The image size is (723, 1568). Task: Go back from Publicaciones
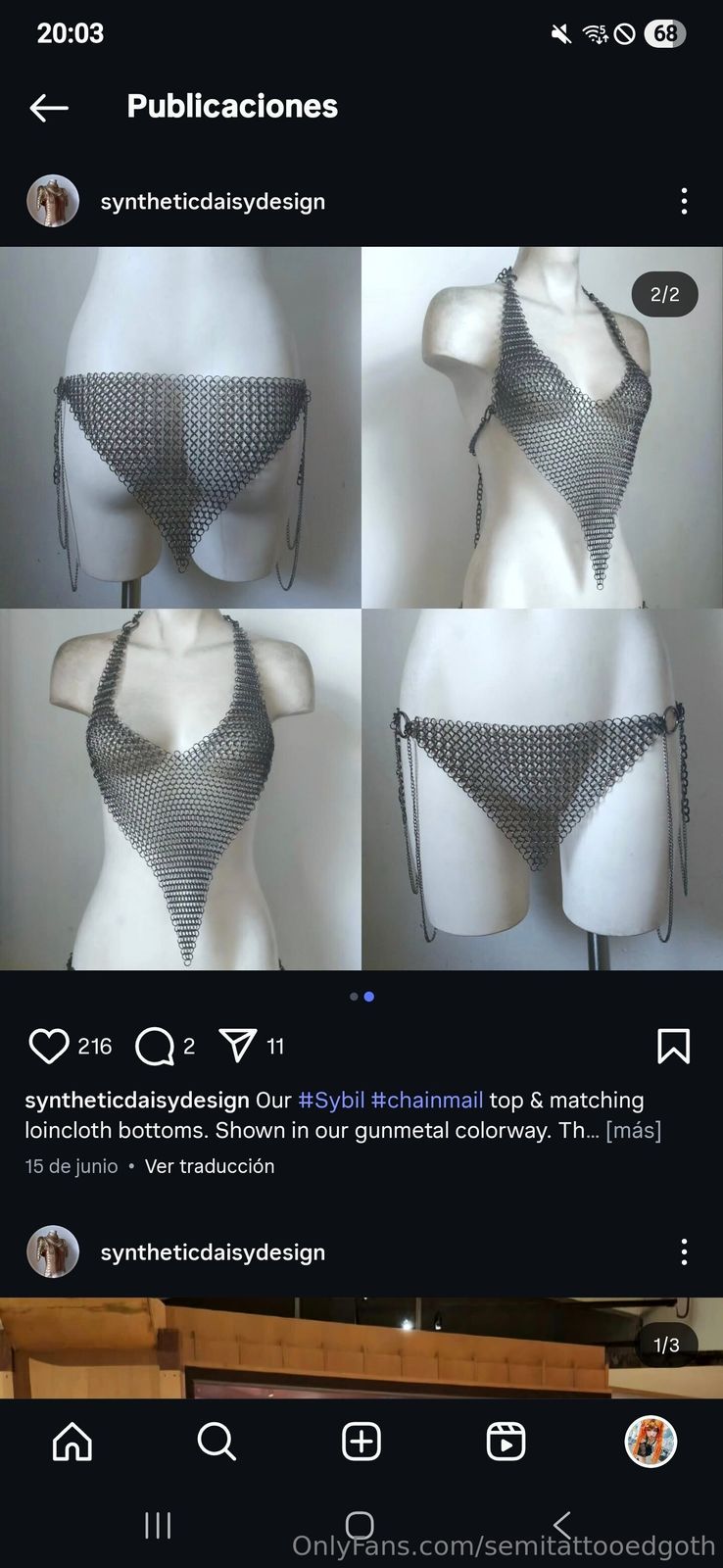click(48, 107)
